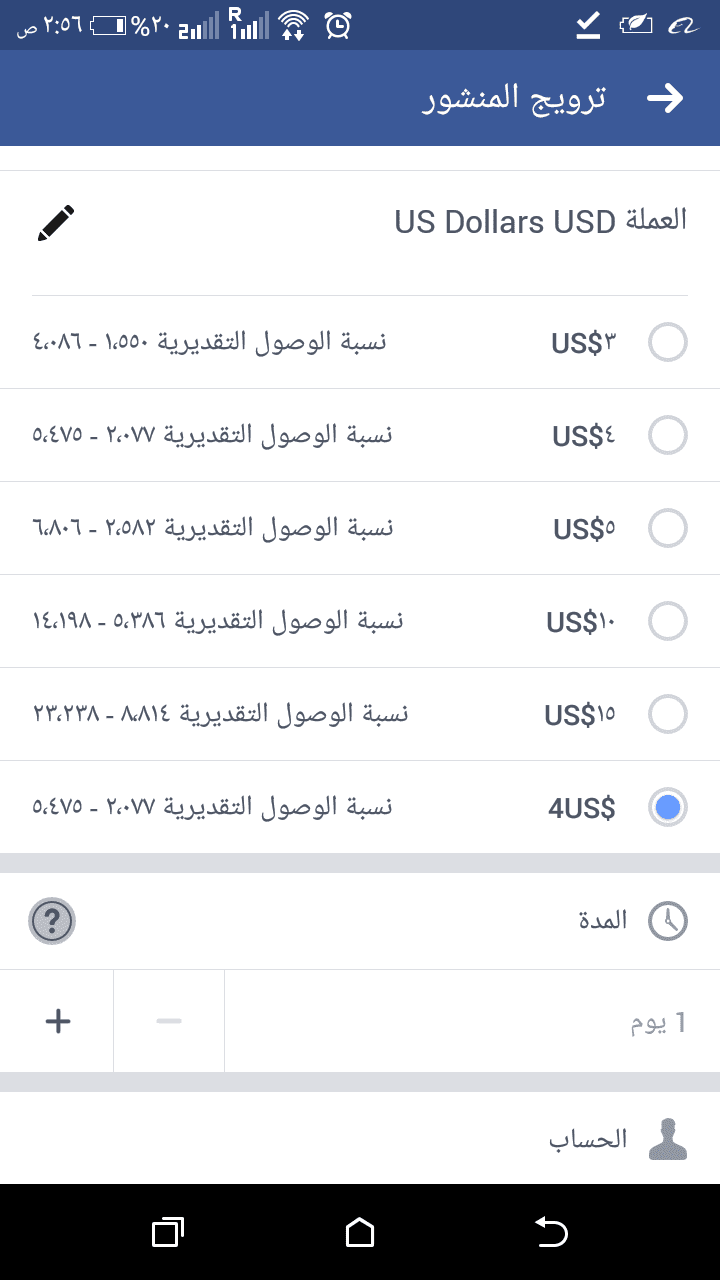Choose the US$5 budget radio button

coord(668,528)
